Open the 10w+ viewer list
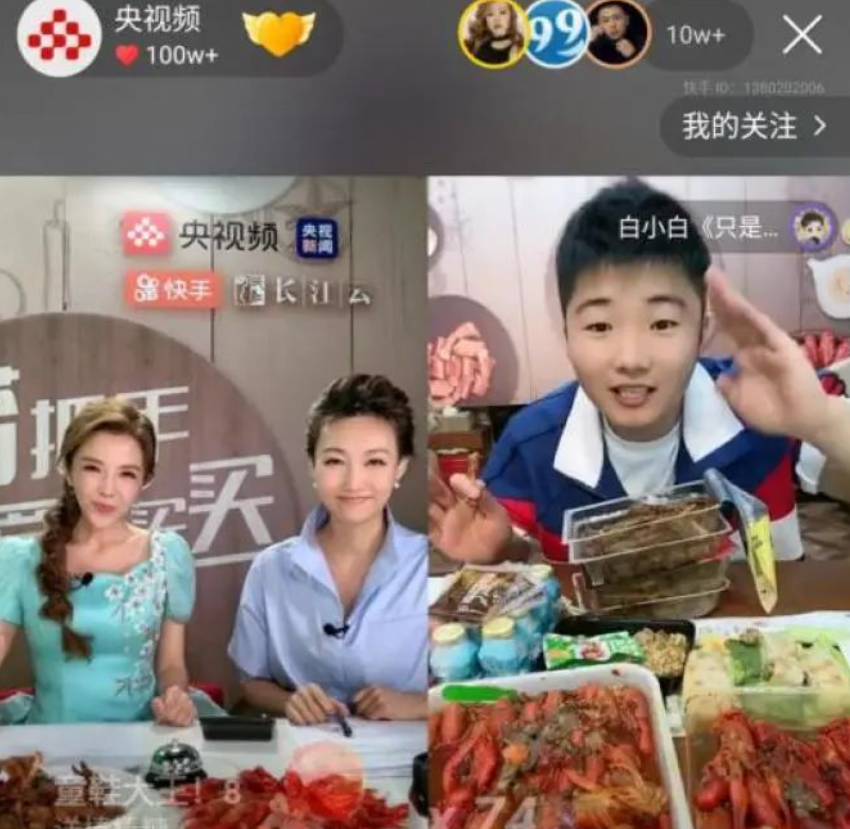 tap(696, 35)
